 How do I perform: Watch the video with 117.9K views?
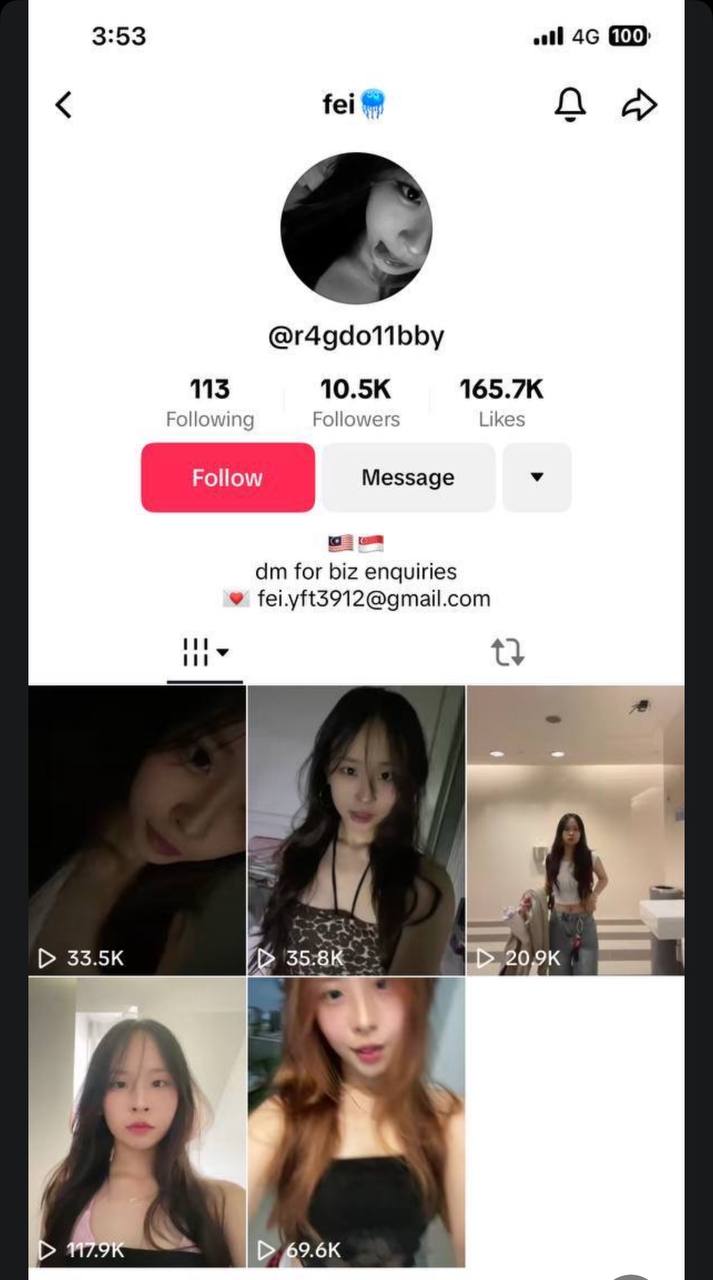pos(137,1122)
